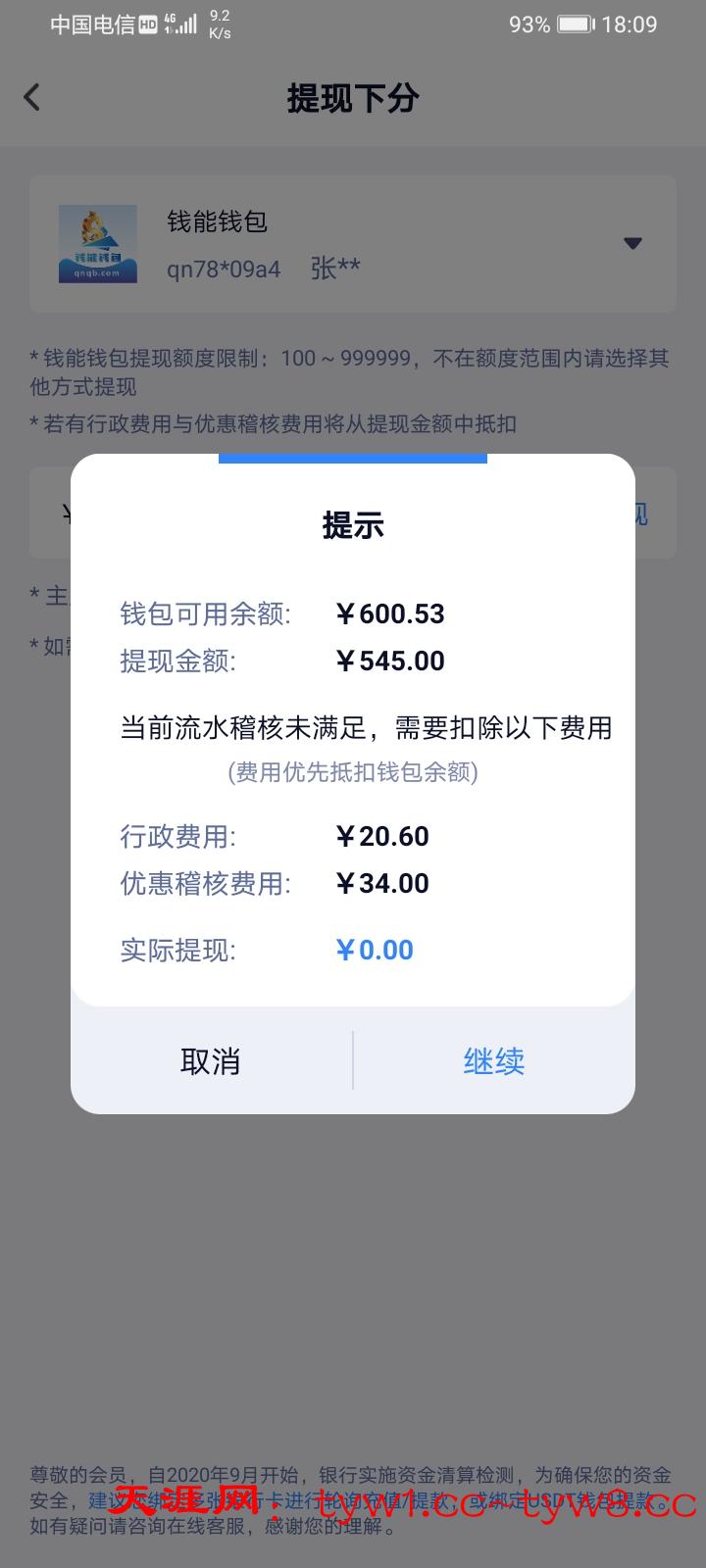Image resolution: width=706 pixels, height=1568 pixels.
Task: Click the 取消 button
Action: click(210, 1061)
